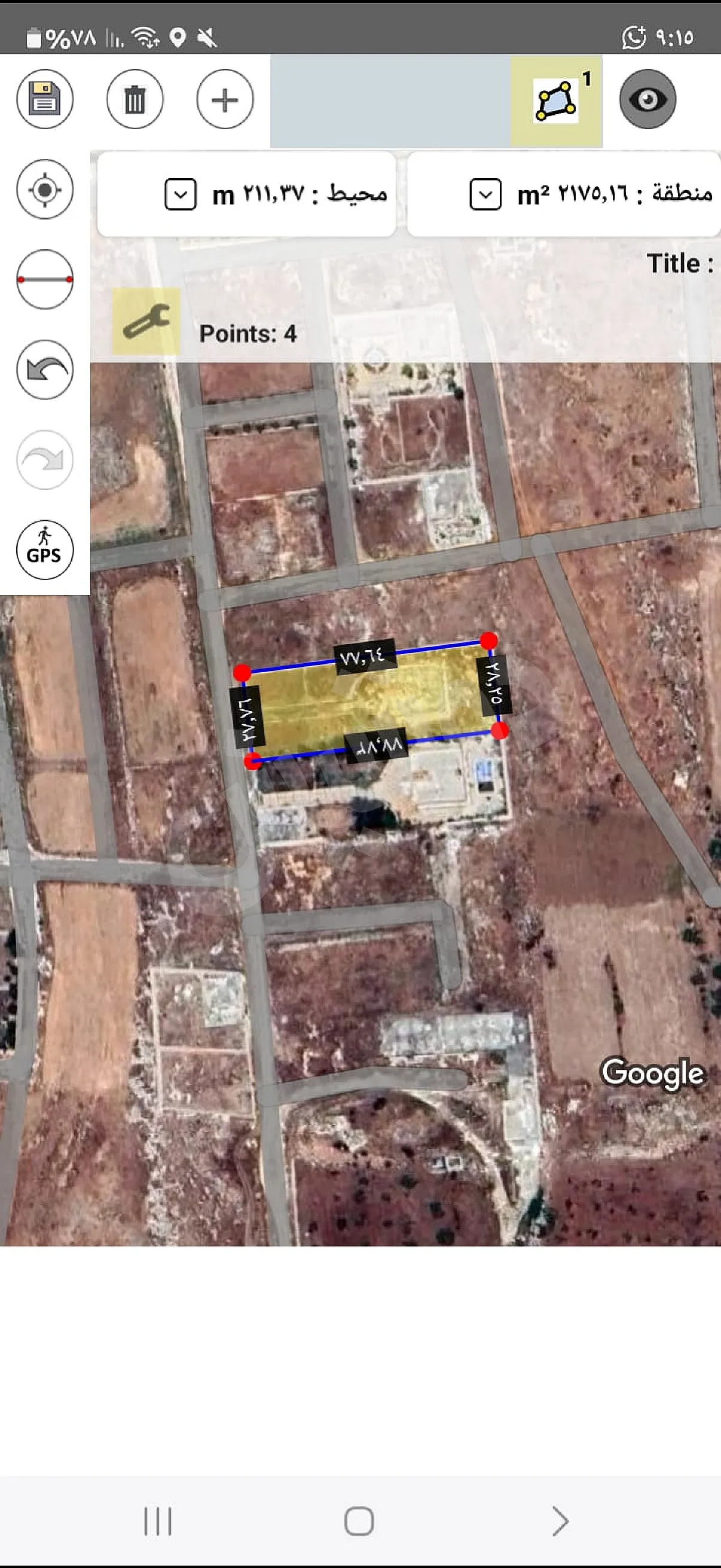
Task: Delete the measurement with the trash icon
Action: point(135,99)
